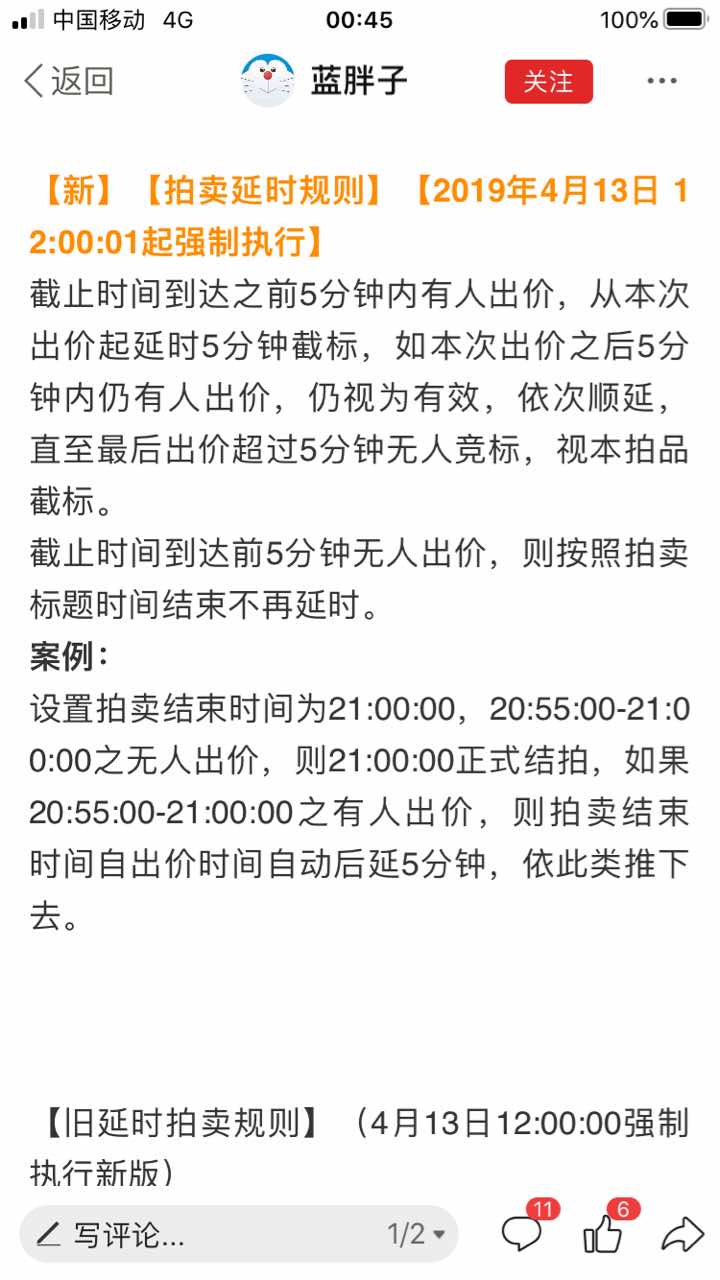Expand the 1/2 page selector dropdown

click(417, 1234)
